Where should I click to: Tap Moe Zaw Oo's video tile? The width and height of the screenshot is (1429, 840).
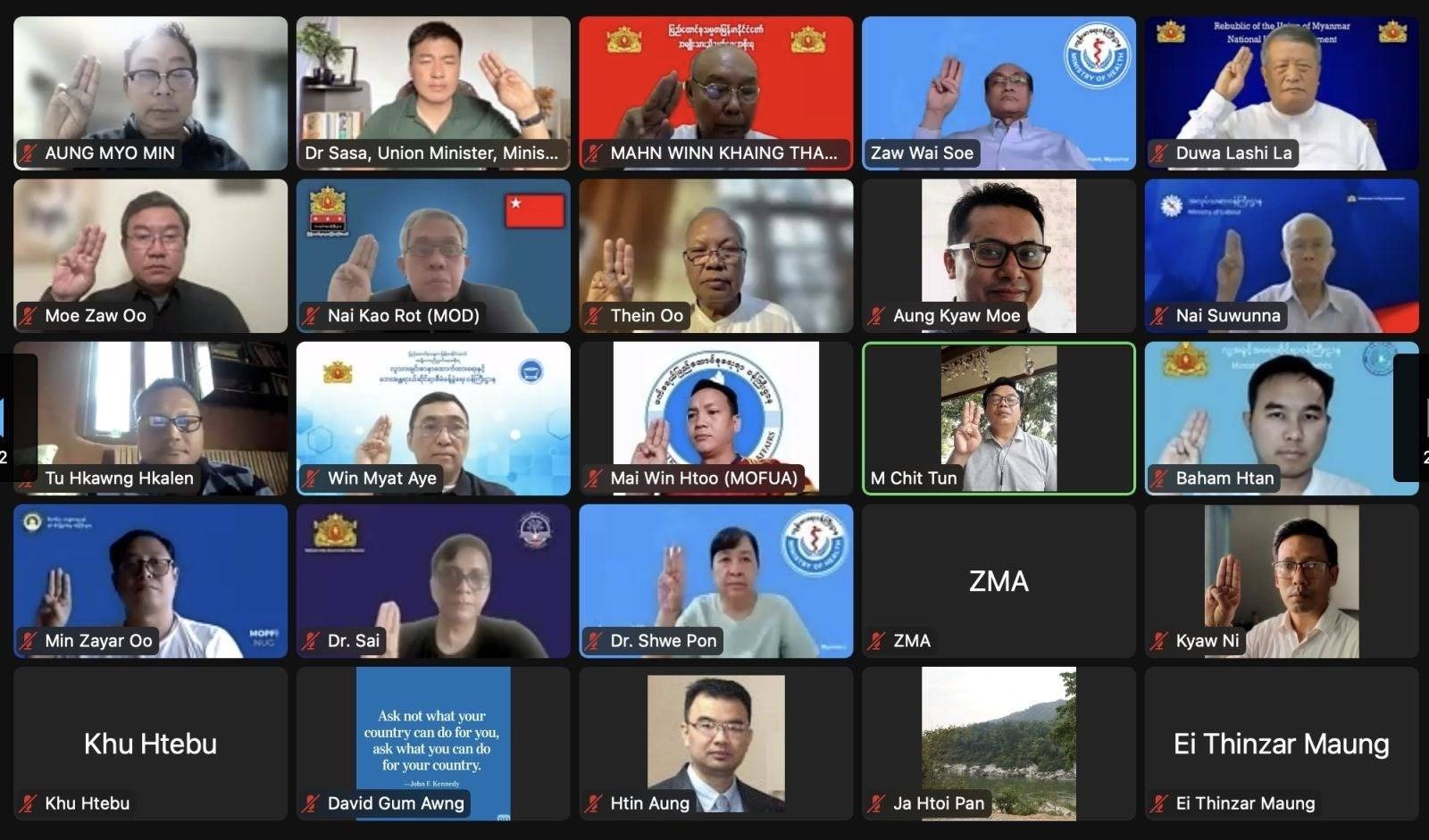(150, 255)
